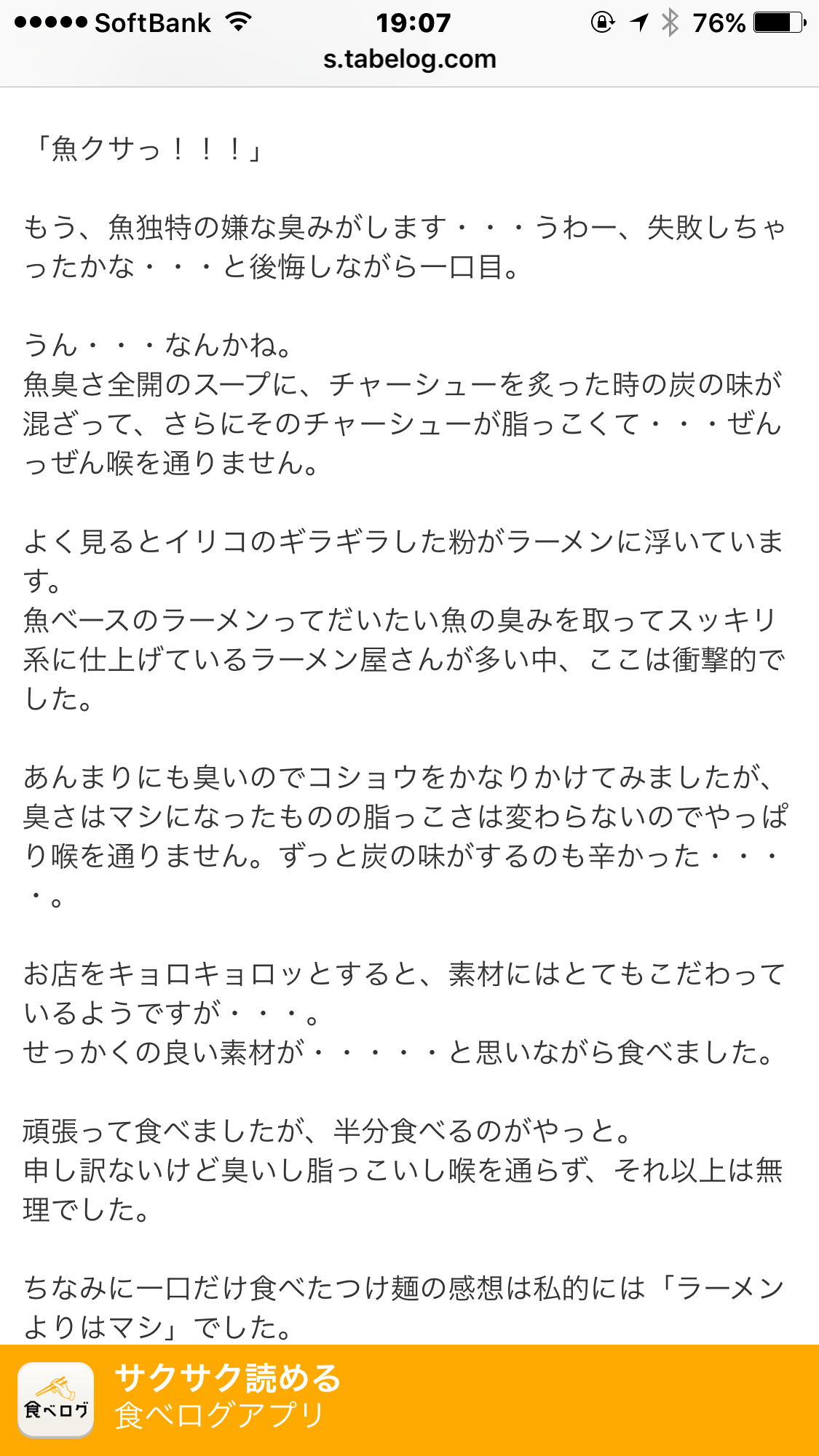Tap the s.tabelog.com address bar

tap(410, 59)
